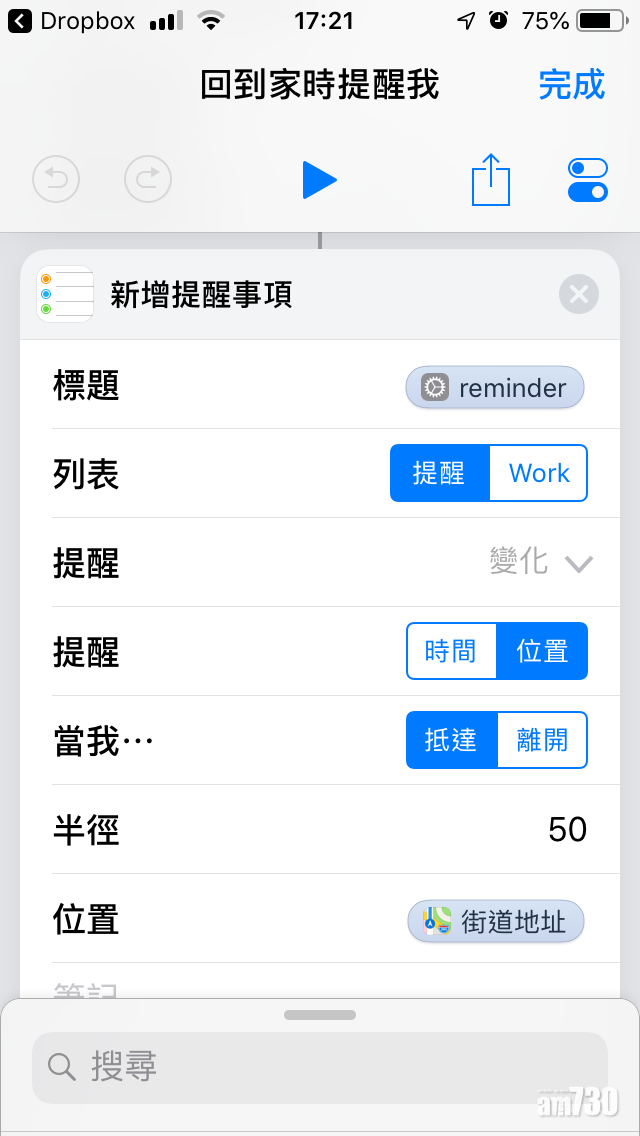Remove the 新增提醒事項 action
This screenshot has width=640, height=1136.
tap(577, 295)
